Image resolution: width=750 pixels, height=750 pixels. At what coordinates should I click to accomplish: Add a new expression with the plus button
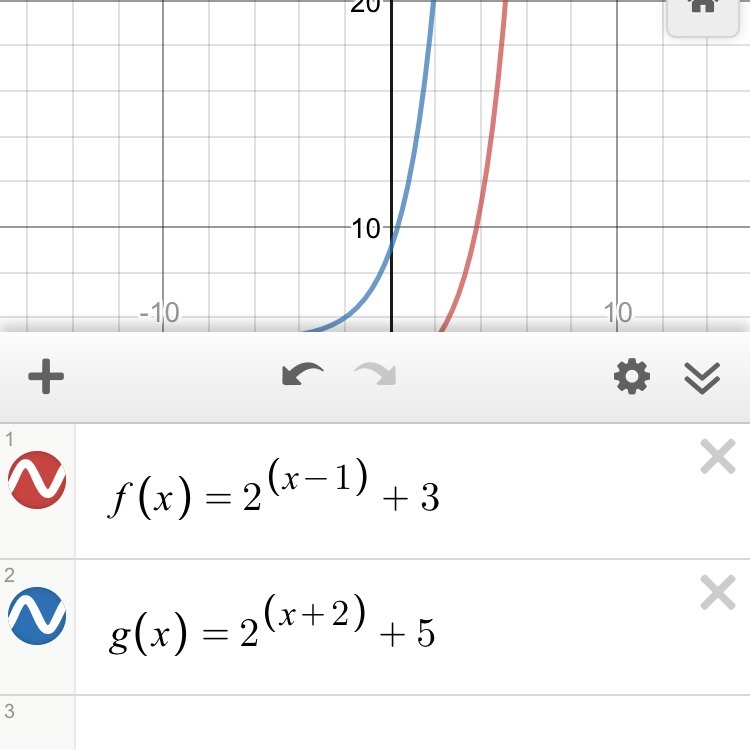pos(46,377)
